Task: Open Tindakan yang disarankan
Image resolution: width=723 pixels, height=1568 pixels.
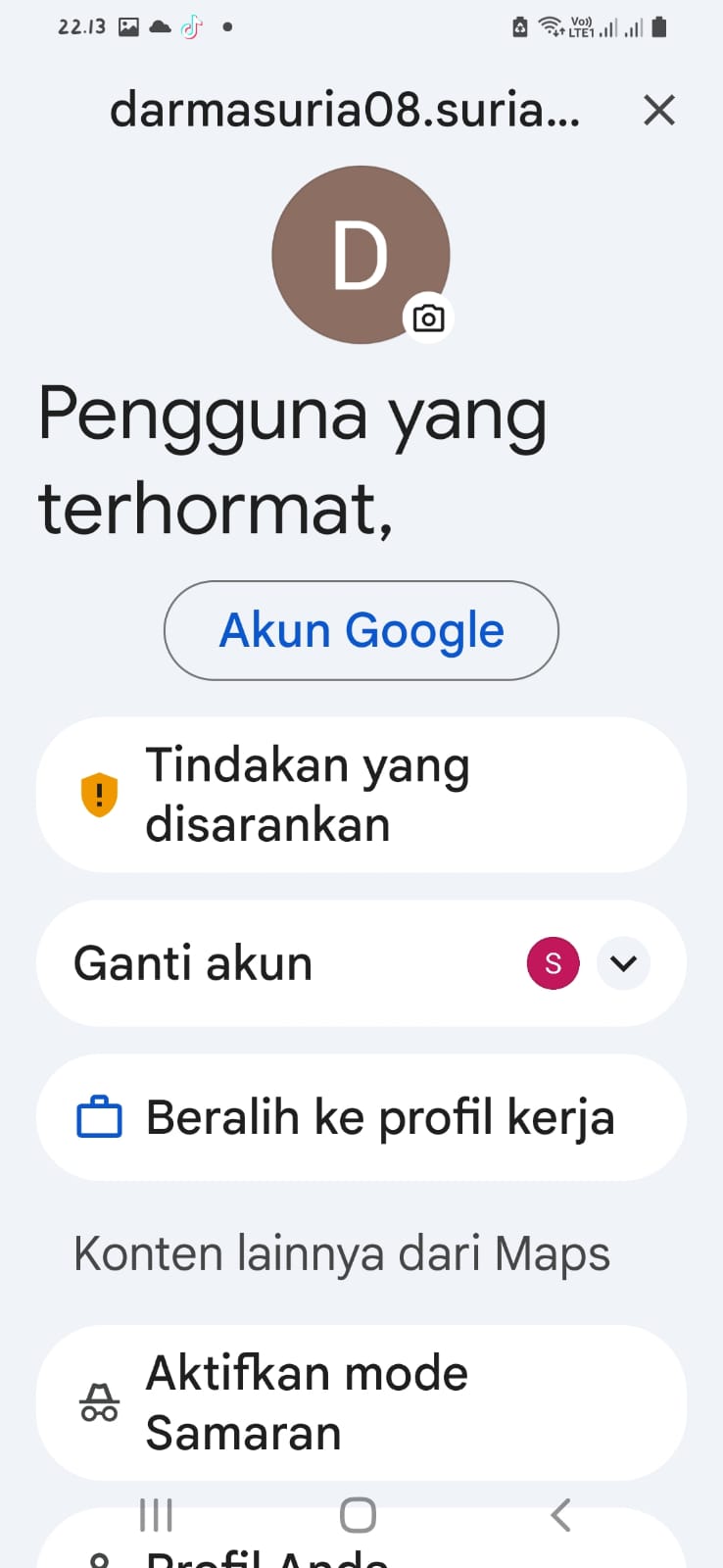Action: tap(361, 795)
